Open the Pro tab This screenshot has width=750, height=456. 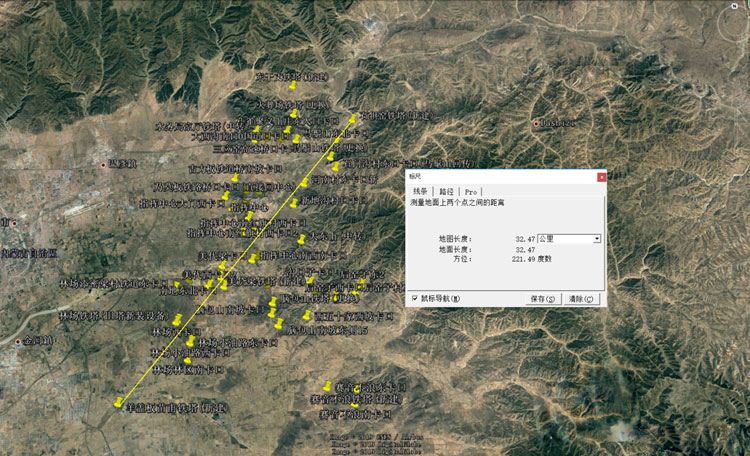[x=471, y=191]
